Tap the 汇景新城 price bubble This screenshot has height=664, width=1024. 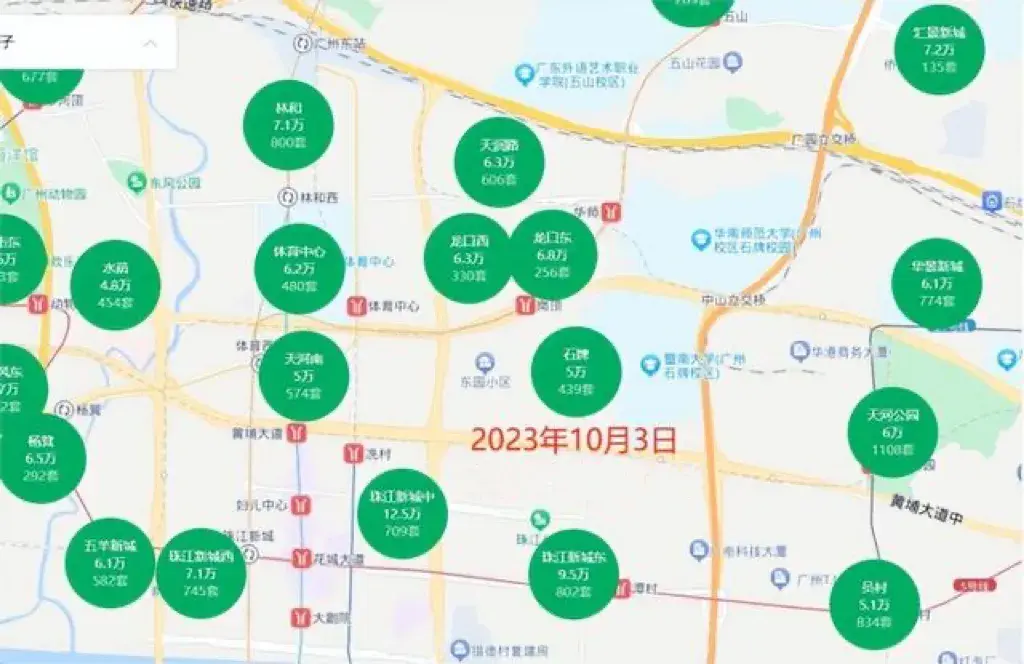(x=940, y=50)
